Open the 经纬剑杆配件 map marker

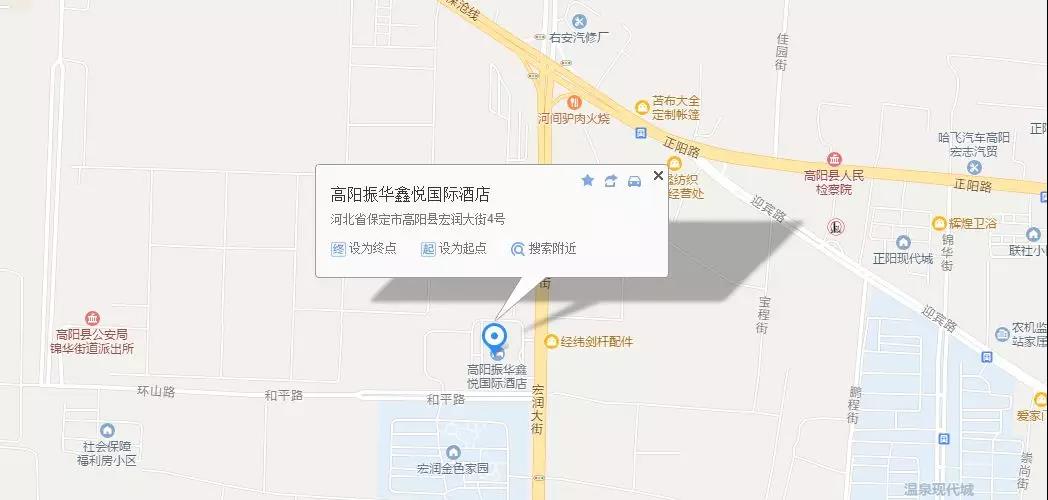pyautogui.click(x=551, y=342)
